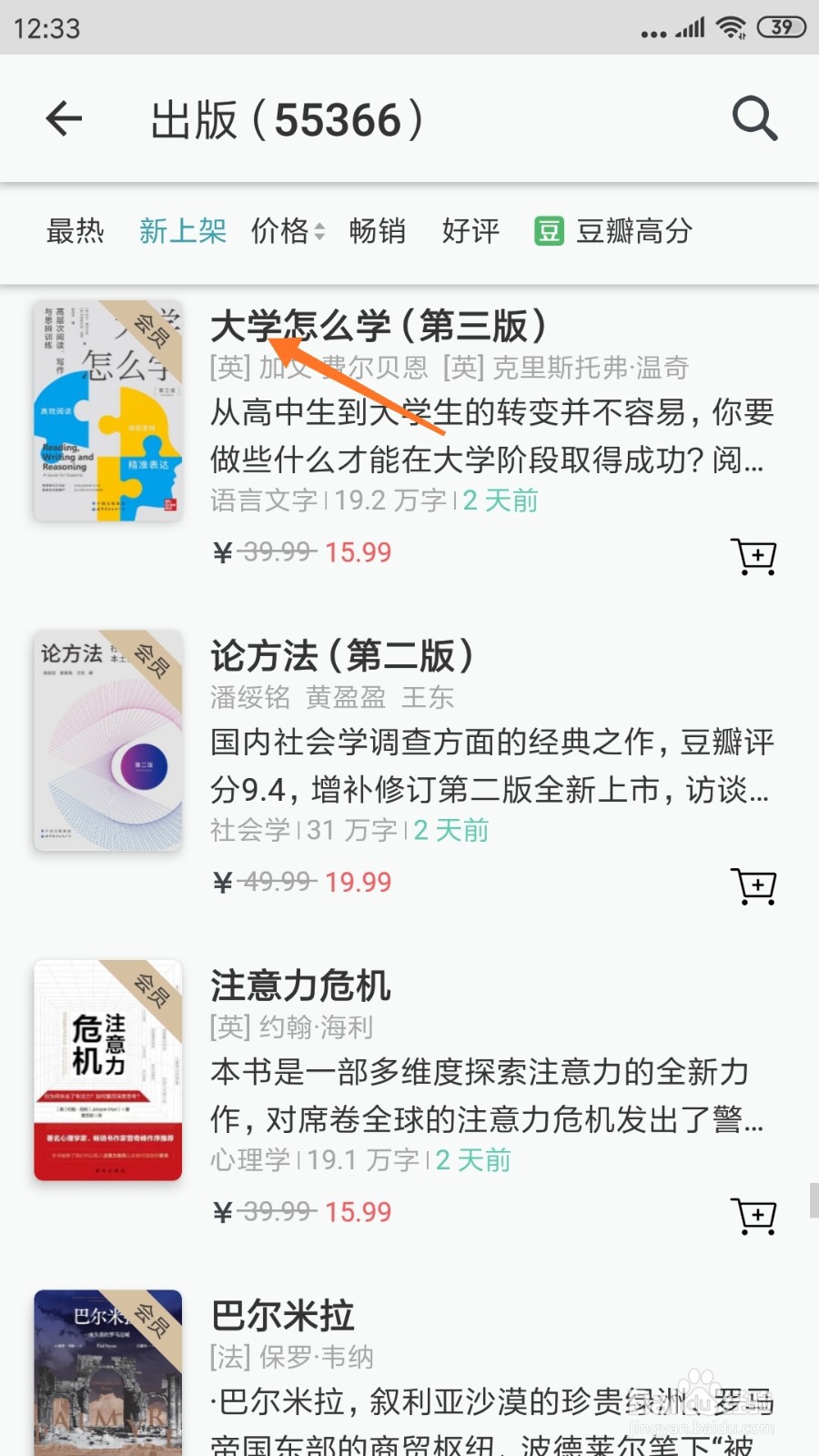819x1456 pixels.
Task: Open the book 注意力危机
Action: pyautogui.click(x=300, y=985)
